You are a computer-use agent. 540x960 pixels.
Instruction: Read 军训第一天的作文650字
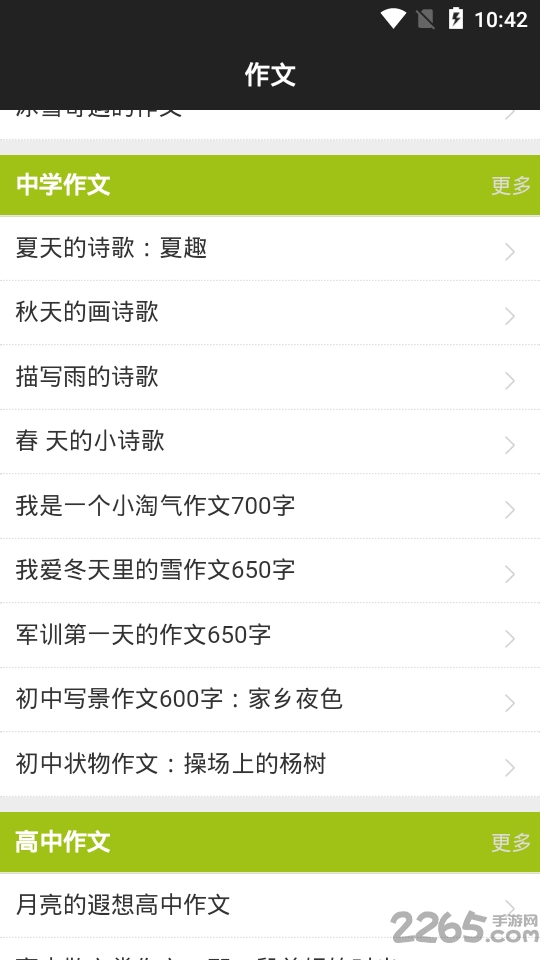(270, 635)
